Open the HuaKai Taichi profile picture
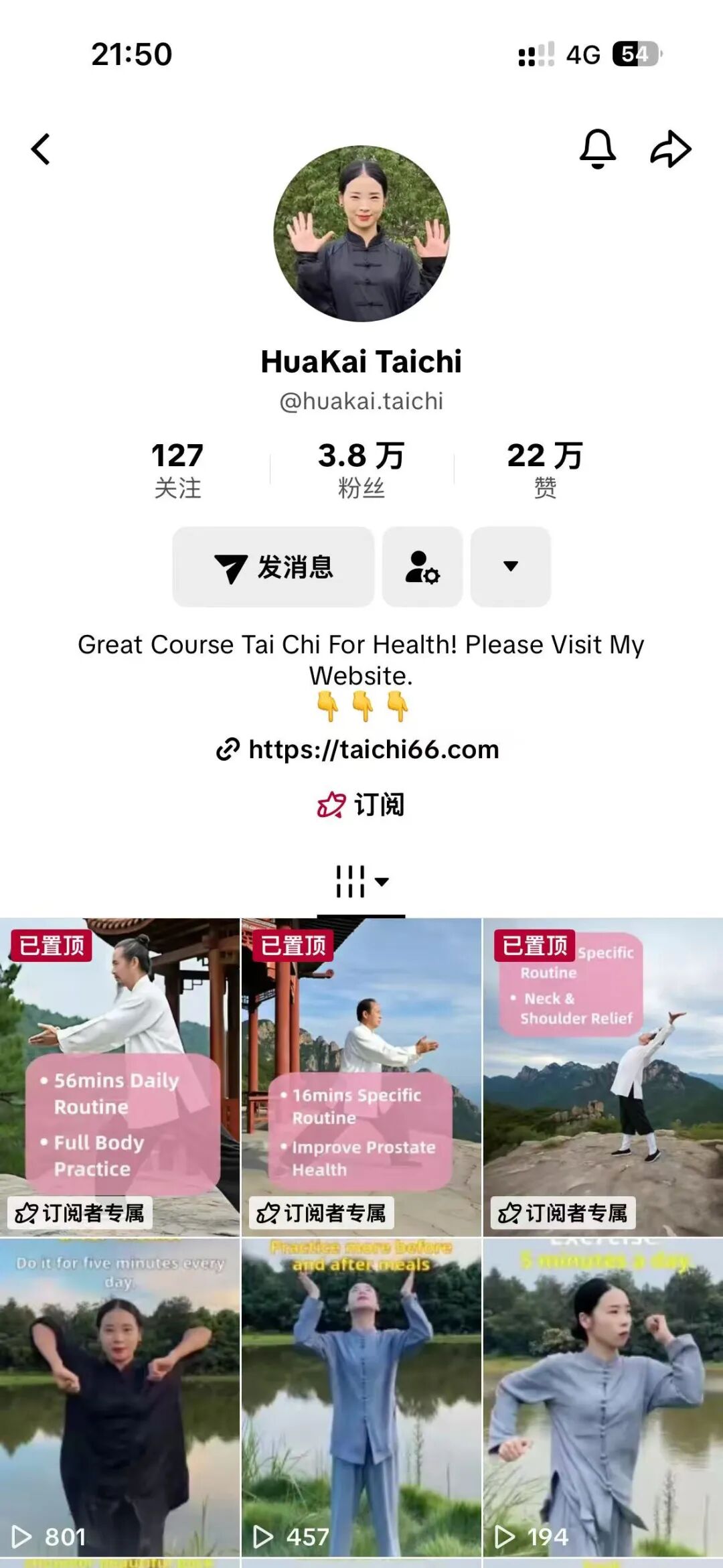 coord(361,234)
